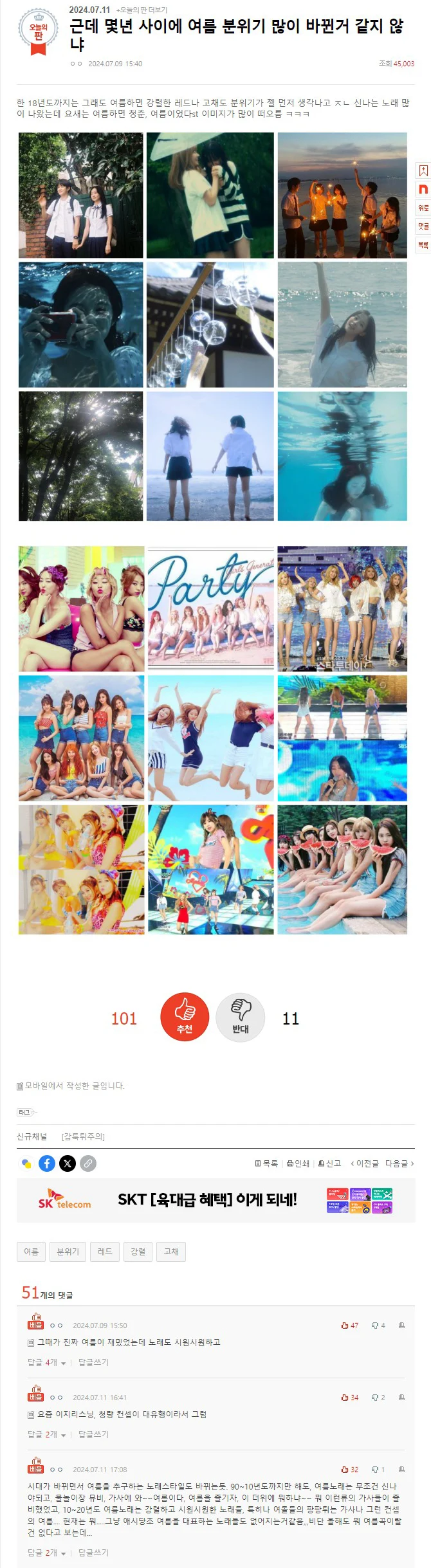The width and height of the screenshot is (431, 1568).
Task: Tap the 반대 thumbs-down button
Action: [x=241, y=1017]
